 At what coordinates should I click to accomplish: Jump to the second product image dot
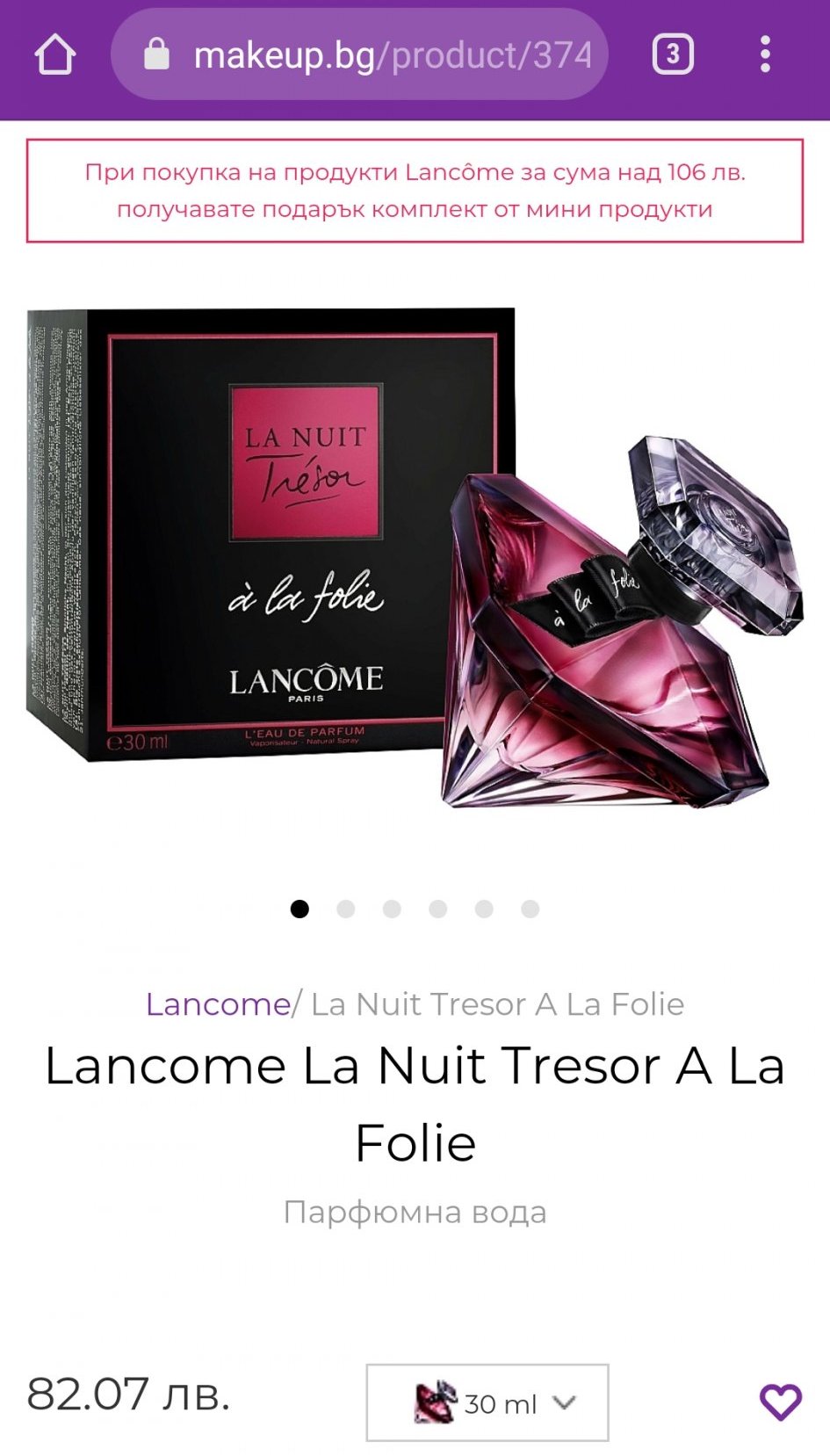(346, 909)
